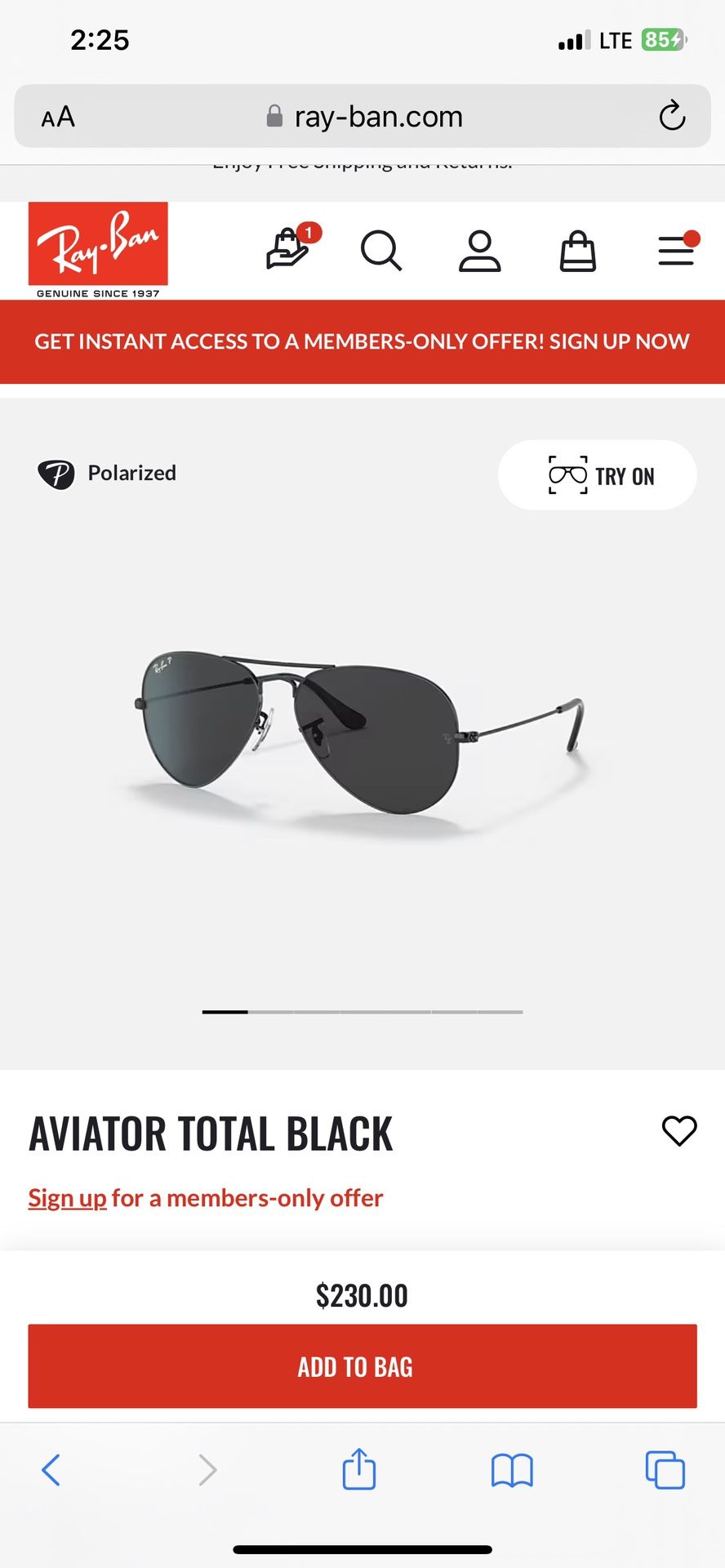Open the members-only offer sign up banner

coord(362,341)
